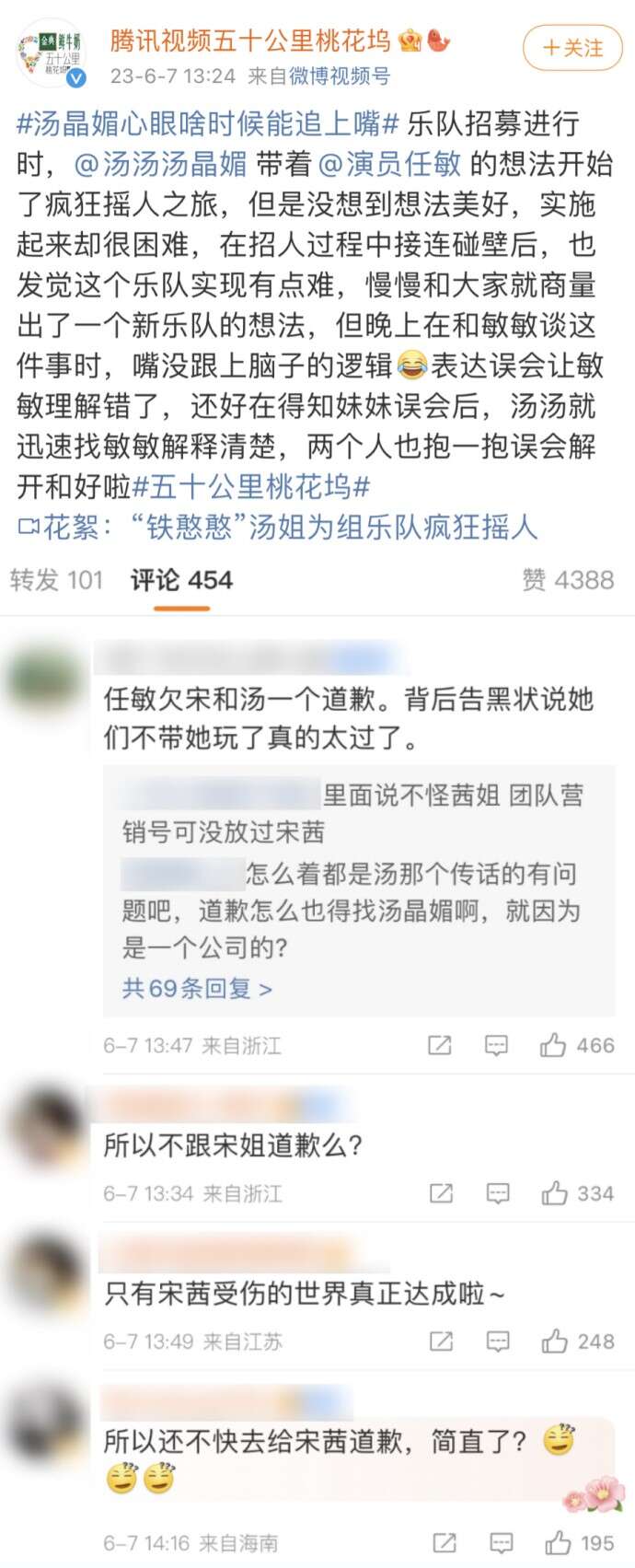The height and width of the screenshot is (1568, 635).
Task: Like the comment 只有宋茜受伤的世界真正达成啦
Action: pyautogui.click(x=554, y=1342)
